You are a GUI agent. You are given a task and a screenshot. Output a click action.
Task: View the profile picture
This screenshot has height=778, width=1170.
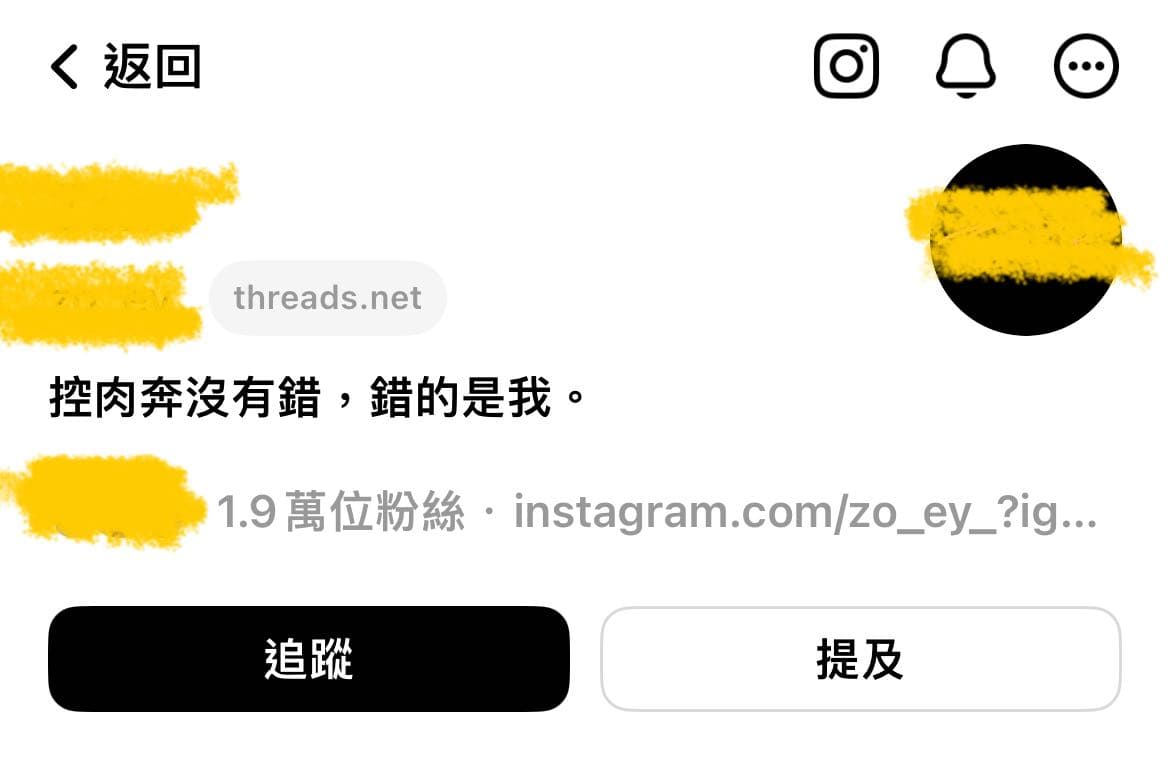[1026, 240]
